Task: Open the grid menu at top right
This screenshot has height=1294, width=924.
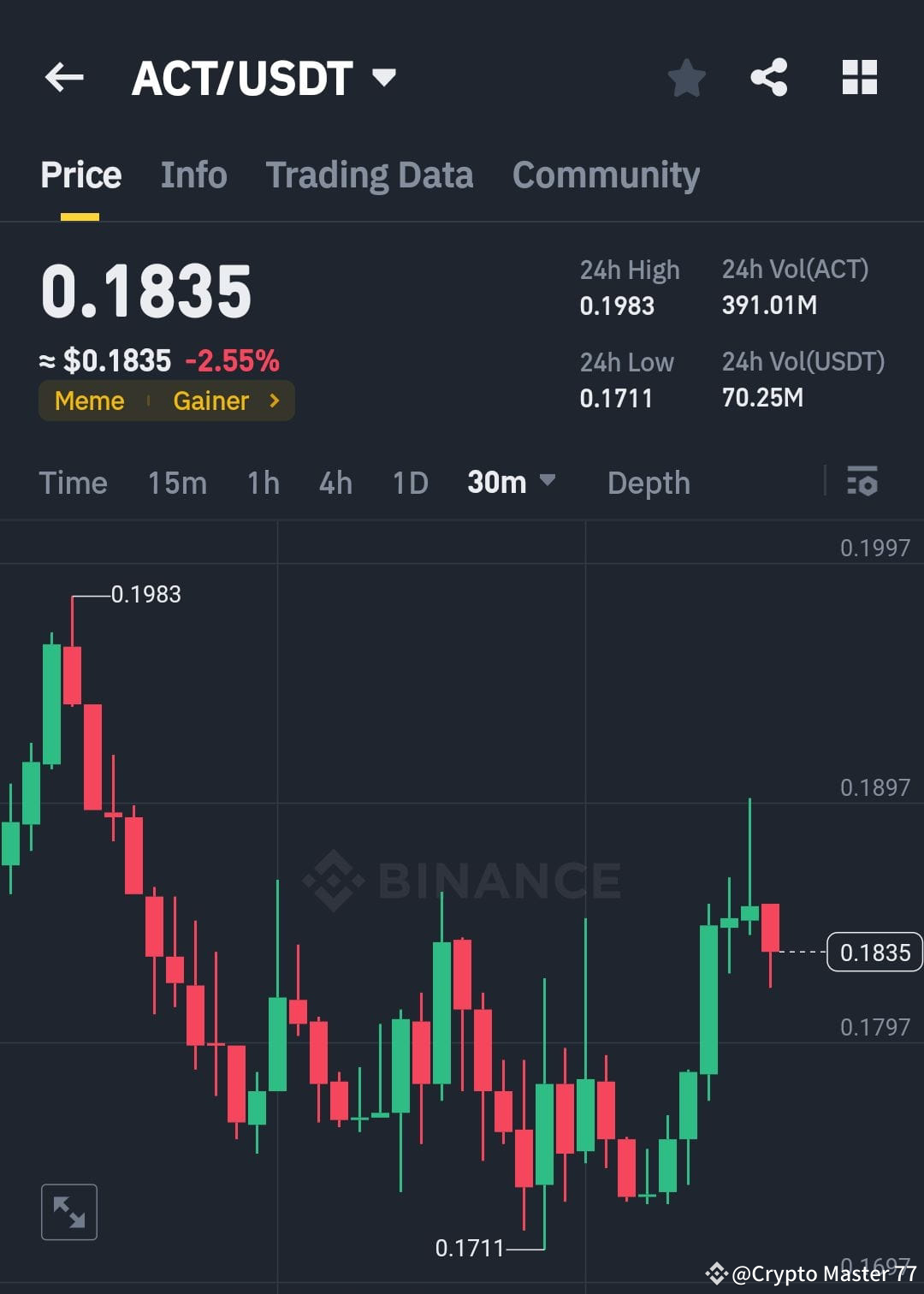Action: [858, 77]
